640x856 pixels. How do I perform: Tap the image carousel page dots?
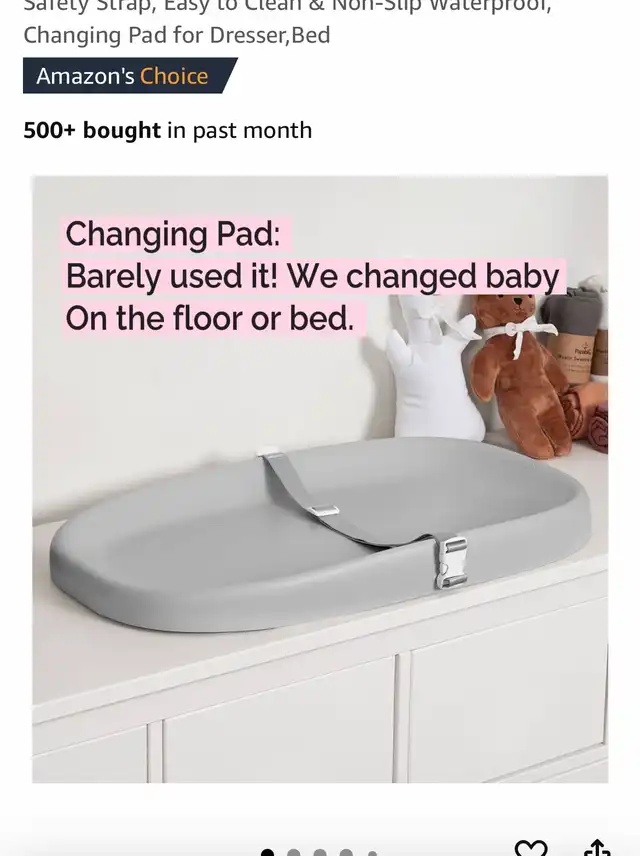coord(319,853)
